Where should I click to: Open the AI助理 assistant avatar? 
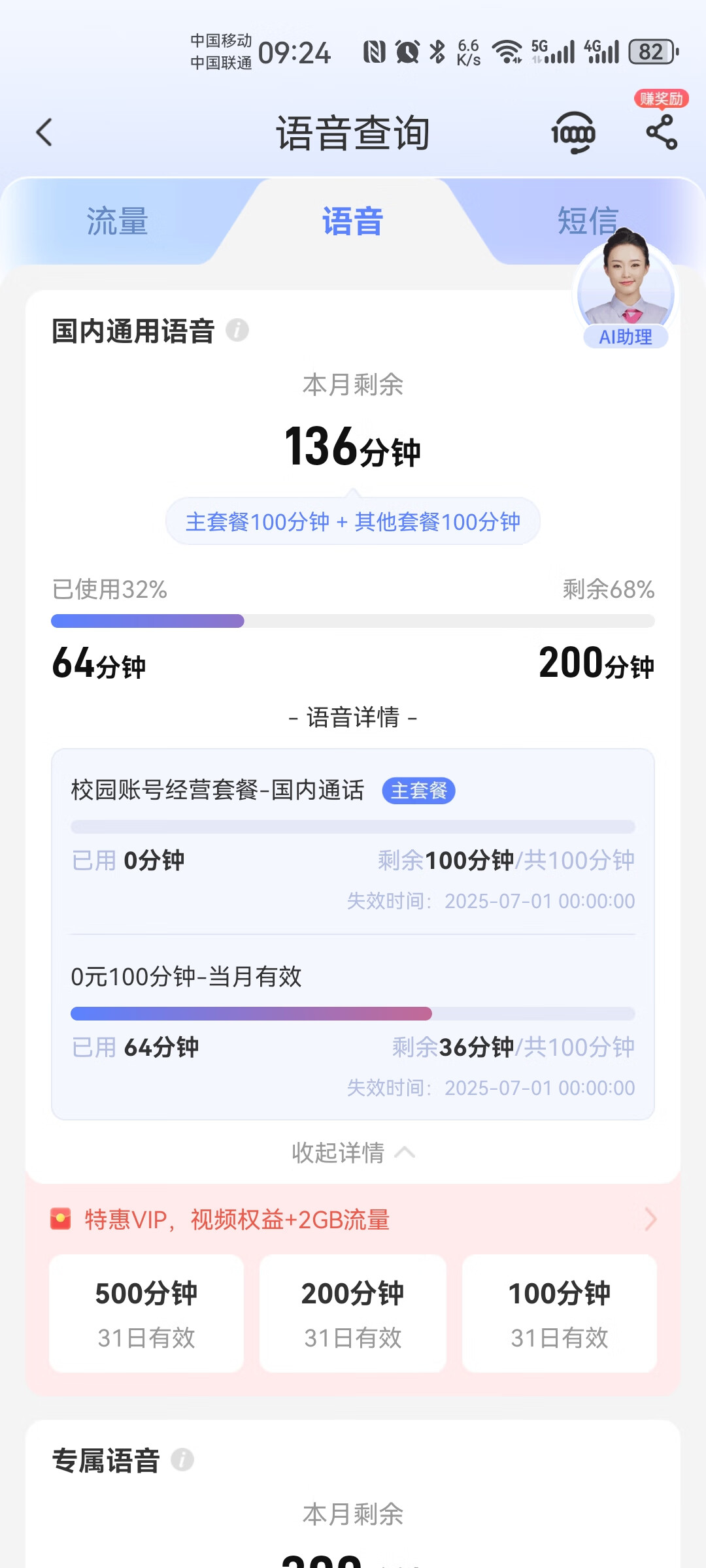(626, 289)
